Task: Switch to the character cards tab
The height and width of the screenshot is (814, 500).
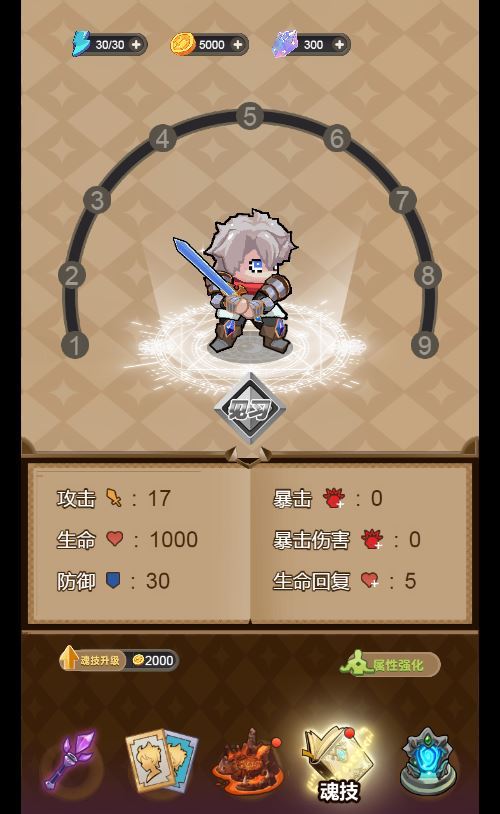Action: [161, 761]
